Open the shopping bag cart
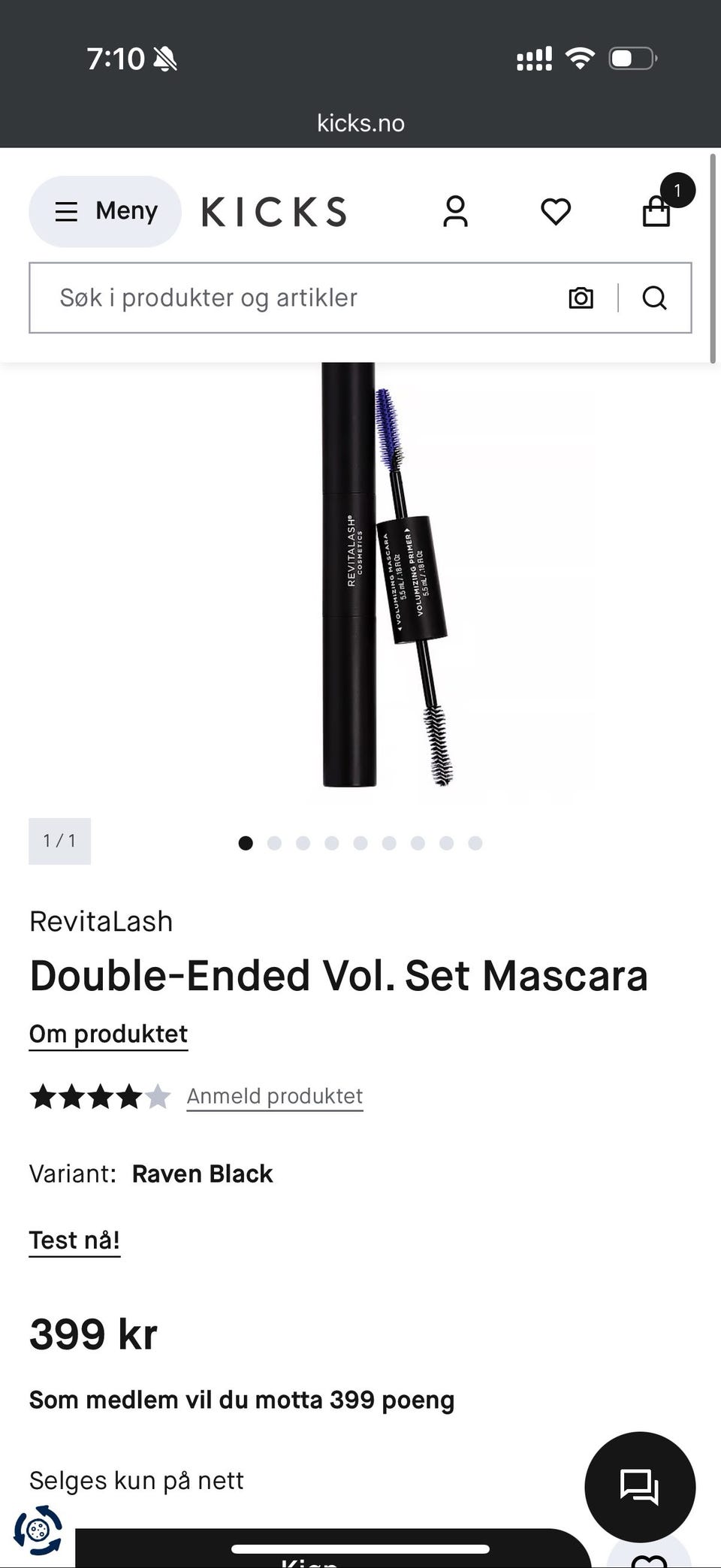 (657, 211)
